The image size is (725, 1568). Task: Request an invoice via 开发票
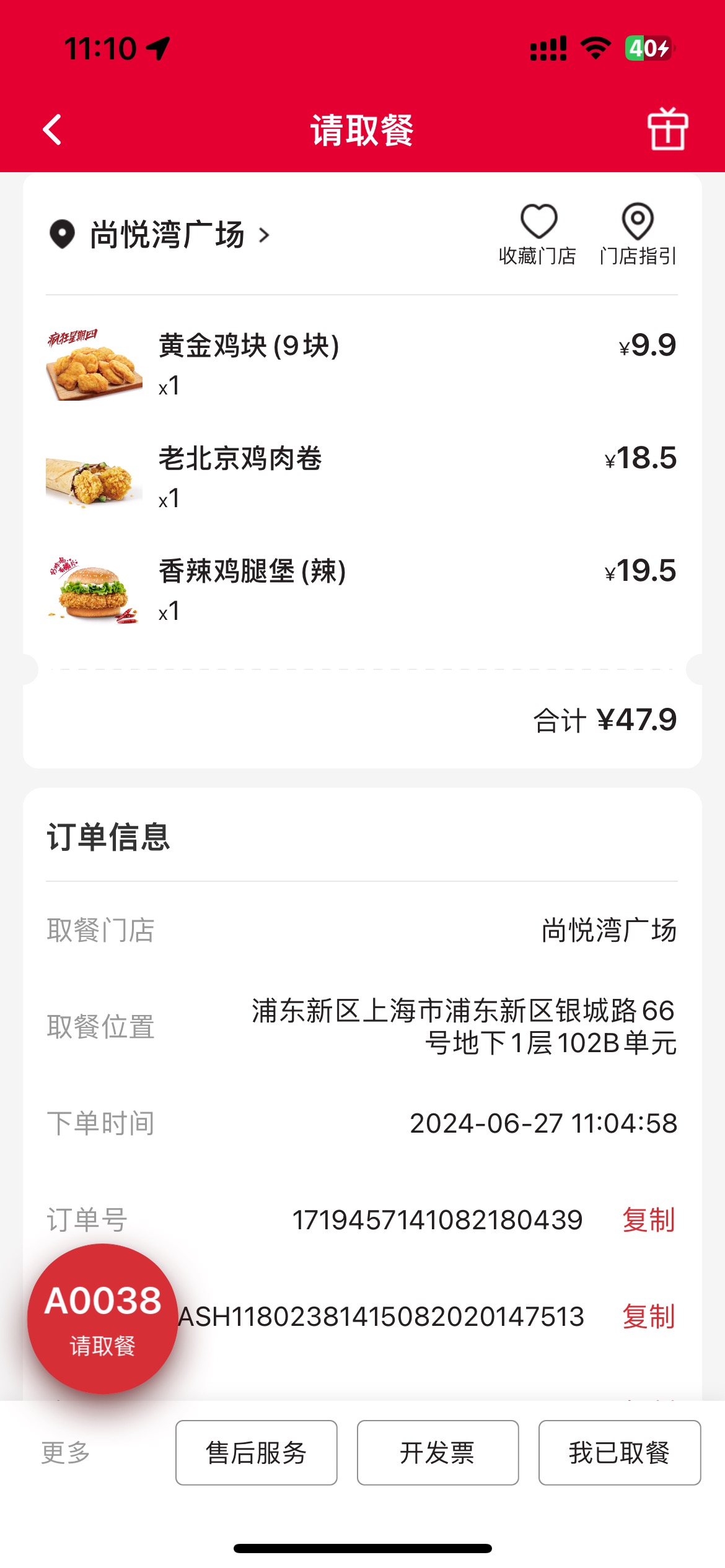(x=438, y=1453)
